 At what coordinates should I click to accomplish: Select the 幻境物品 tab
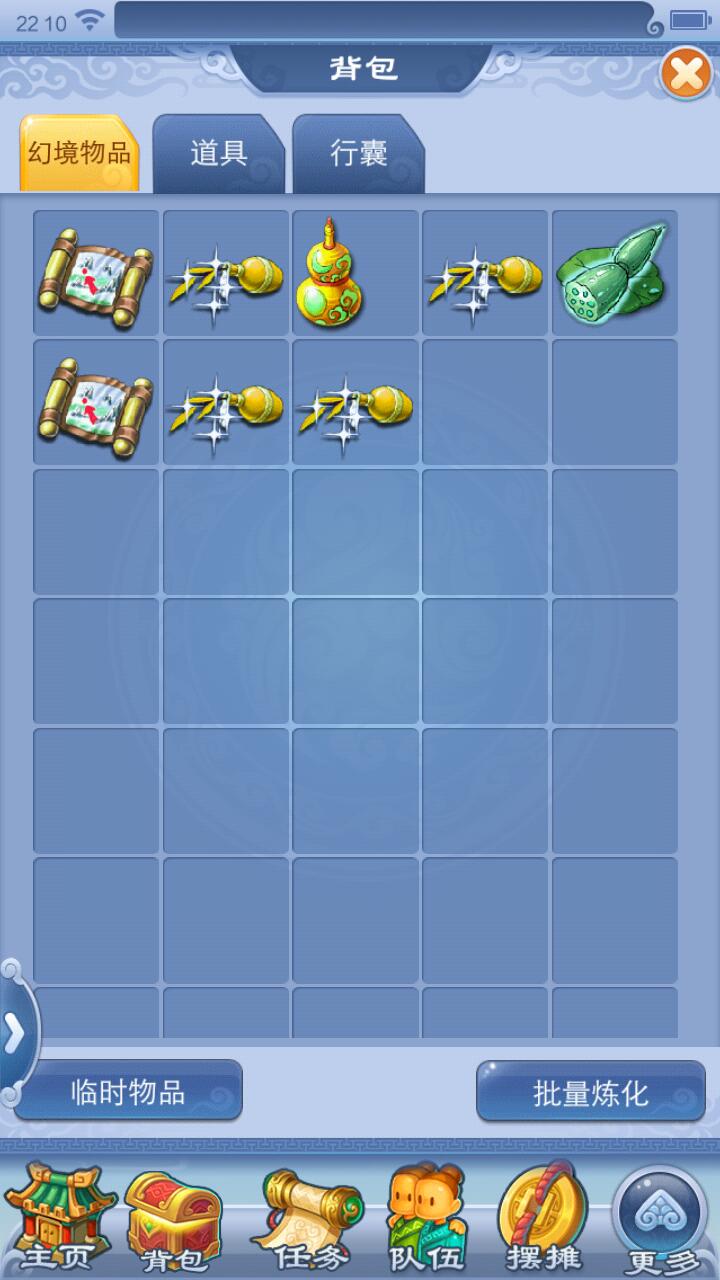point(79,154)
